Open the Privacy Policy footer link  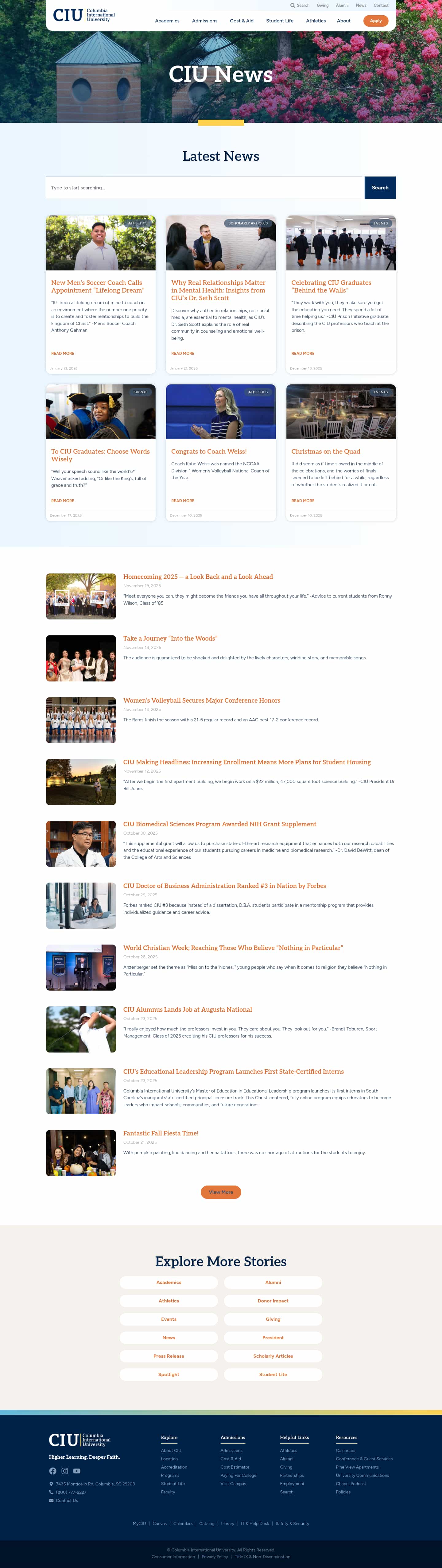click(x=214, y=1556)
